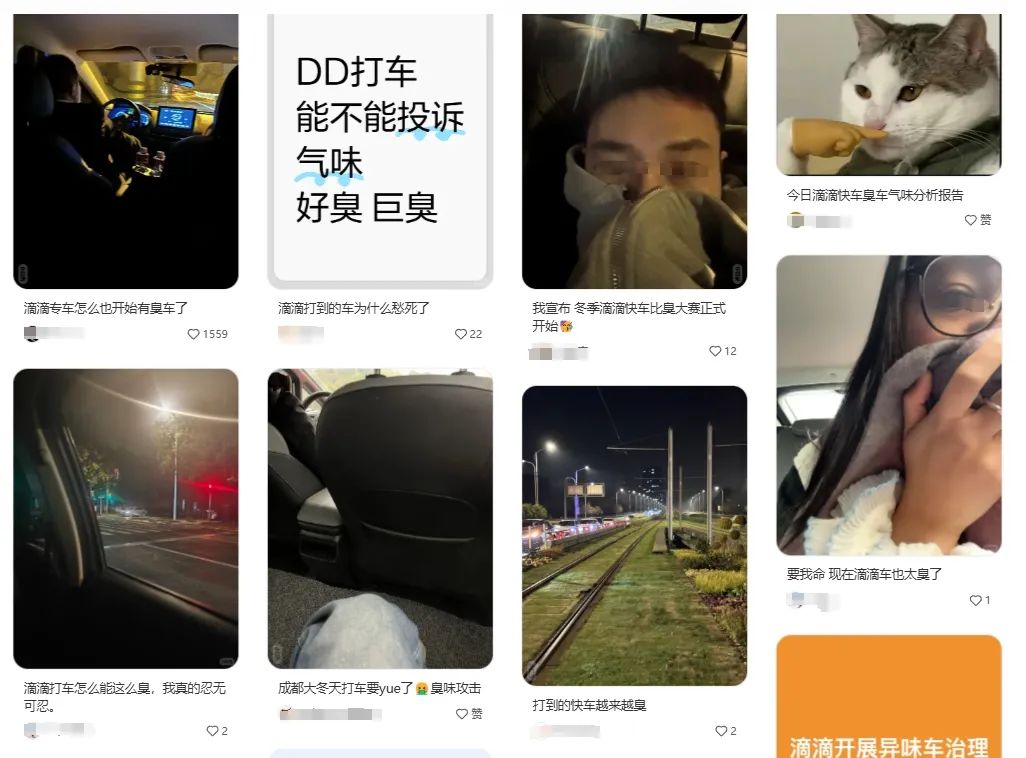The width and height of the screenshot is (1026, 758).
Task: Like the post 滴滴打到的车为什么愁死了
Action: pyautogui.click(x=461, y=334)
